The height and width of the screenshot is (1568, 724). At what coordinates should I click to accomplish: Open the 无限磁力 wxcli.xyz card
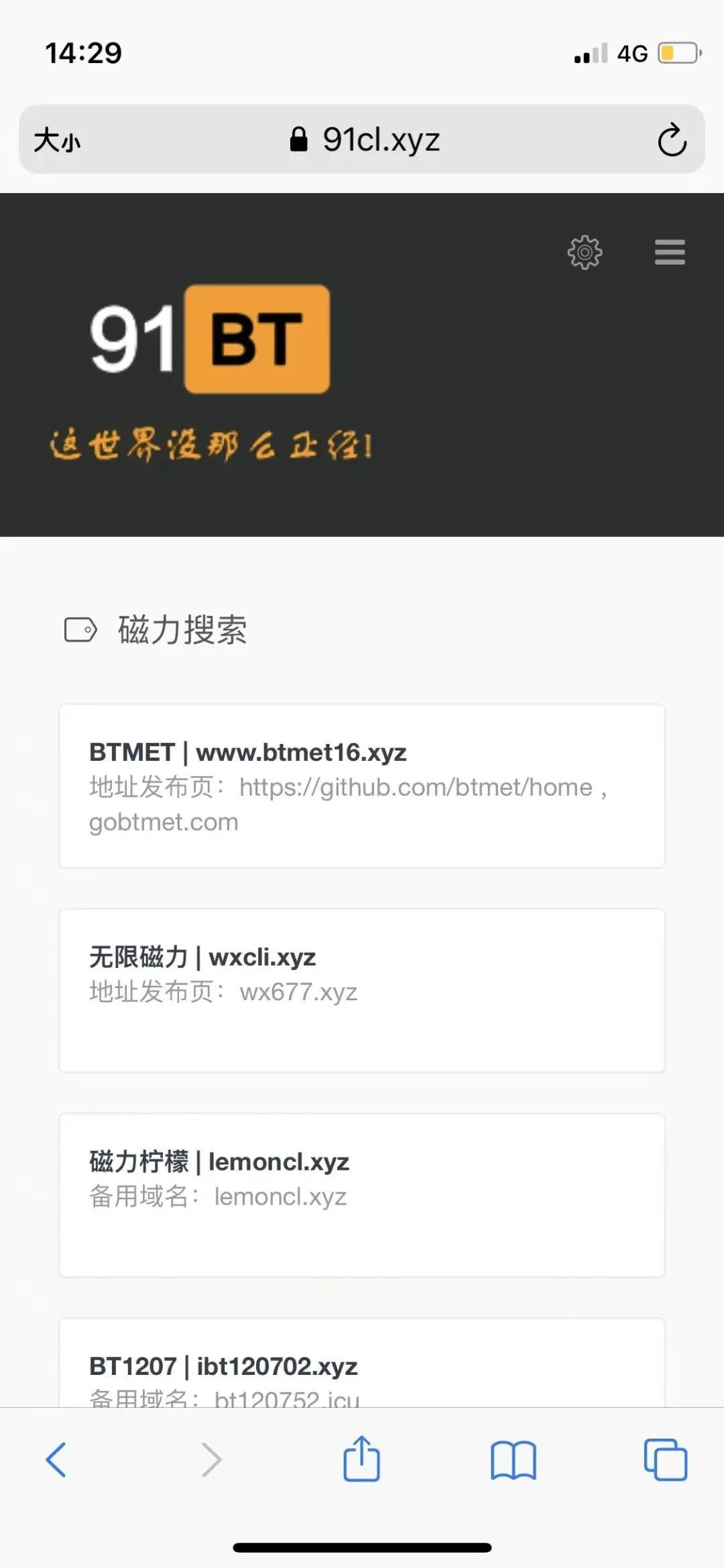point(362,990)
